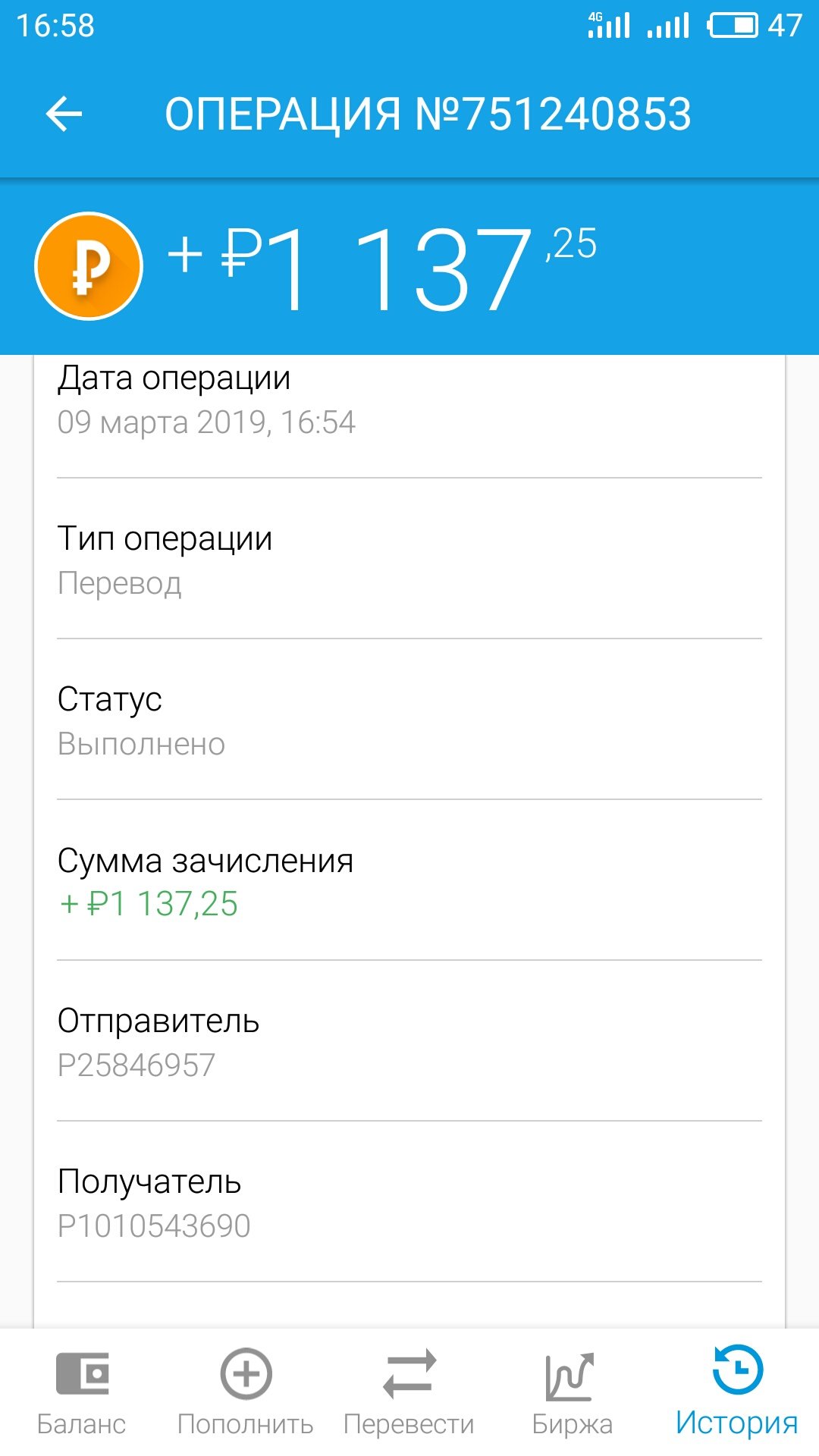This screenshot has width=819, height=1456.
Task: Open the Пополнить tab
Action: click(x=246, y=1392)
